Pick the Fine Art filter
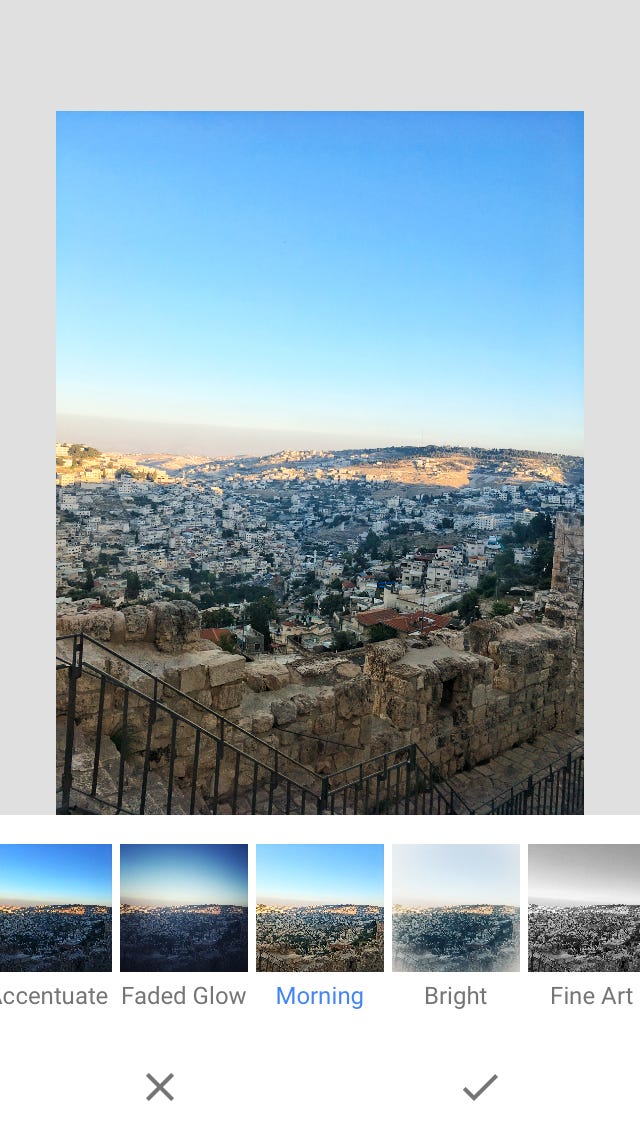Viewport: 640px width, 1135px height. click(x=585, y=908)
